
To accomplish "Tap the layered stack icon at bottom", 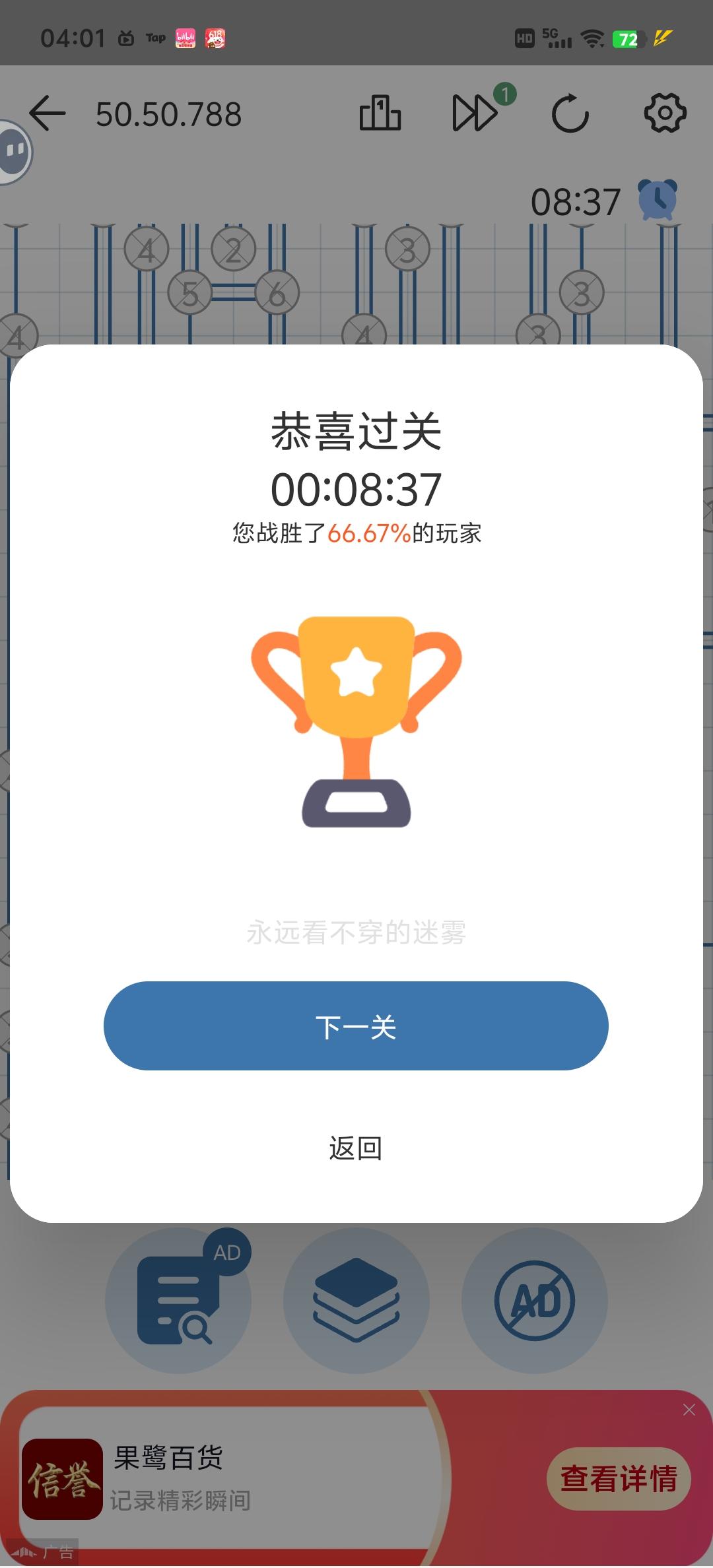I will [356, 1297].
